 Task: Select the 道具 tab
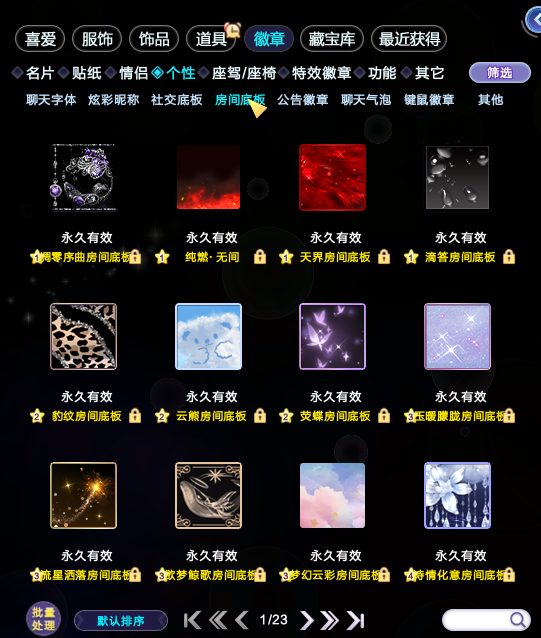click(x=211, y=39)
